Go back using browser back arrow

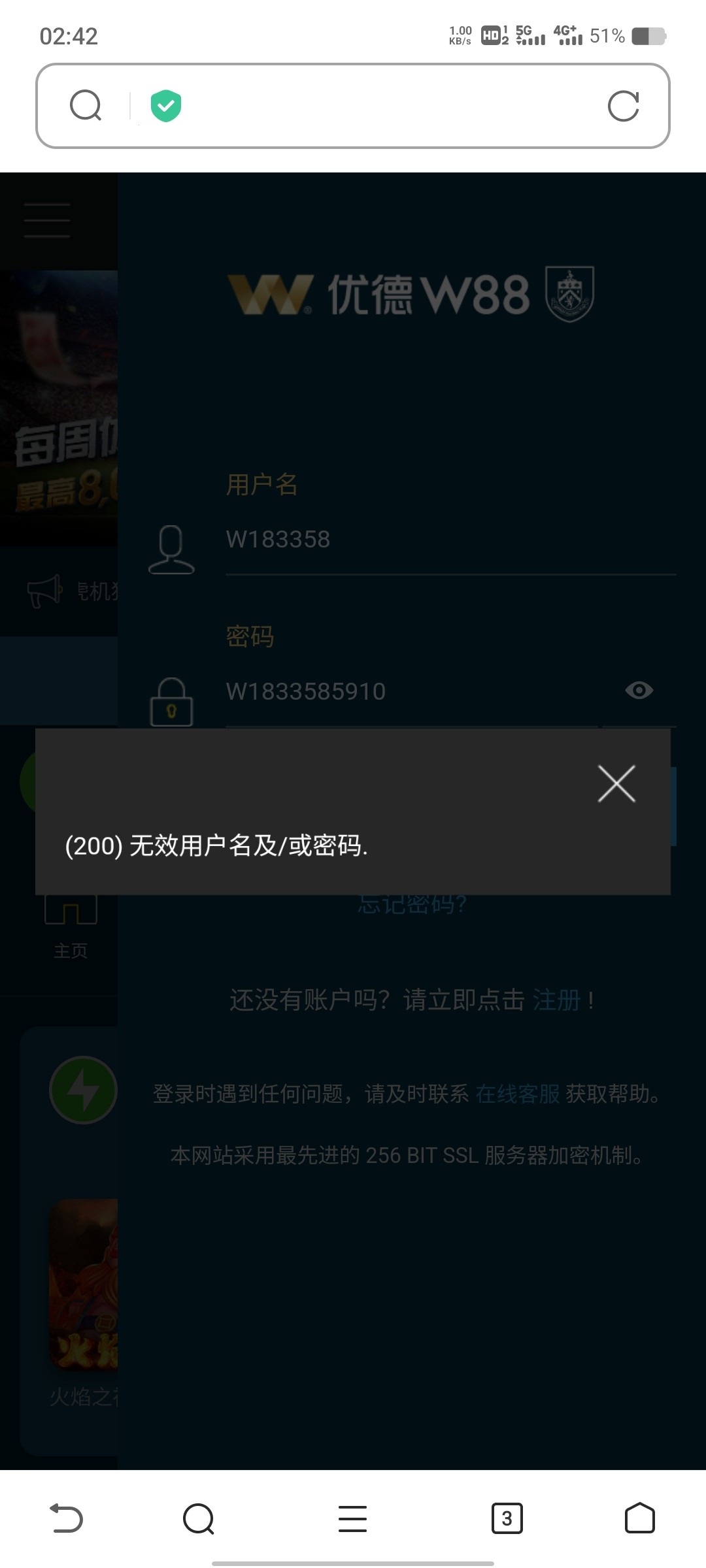pos(67,1518)
